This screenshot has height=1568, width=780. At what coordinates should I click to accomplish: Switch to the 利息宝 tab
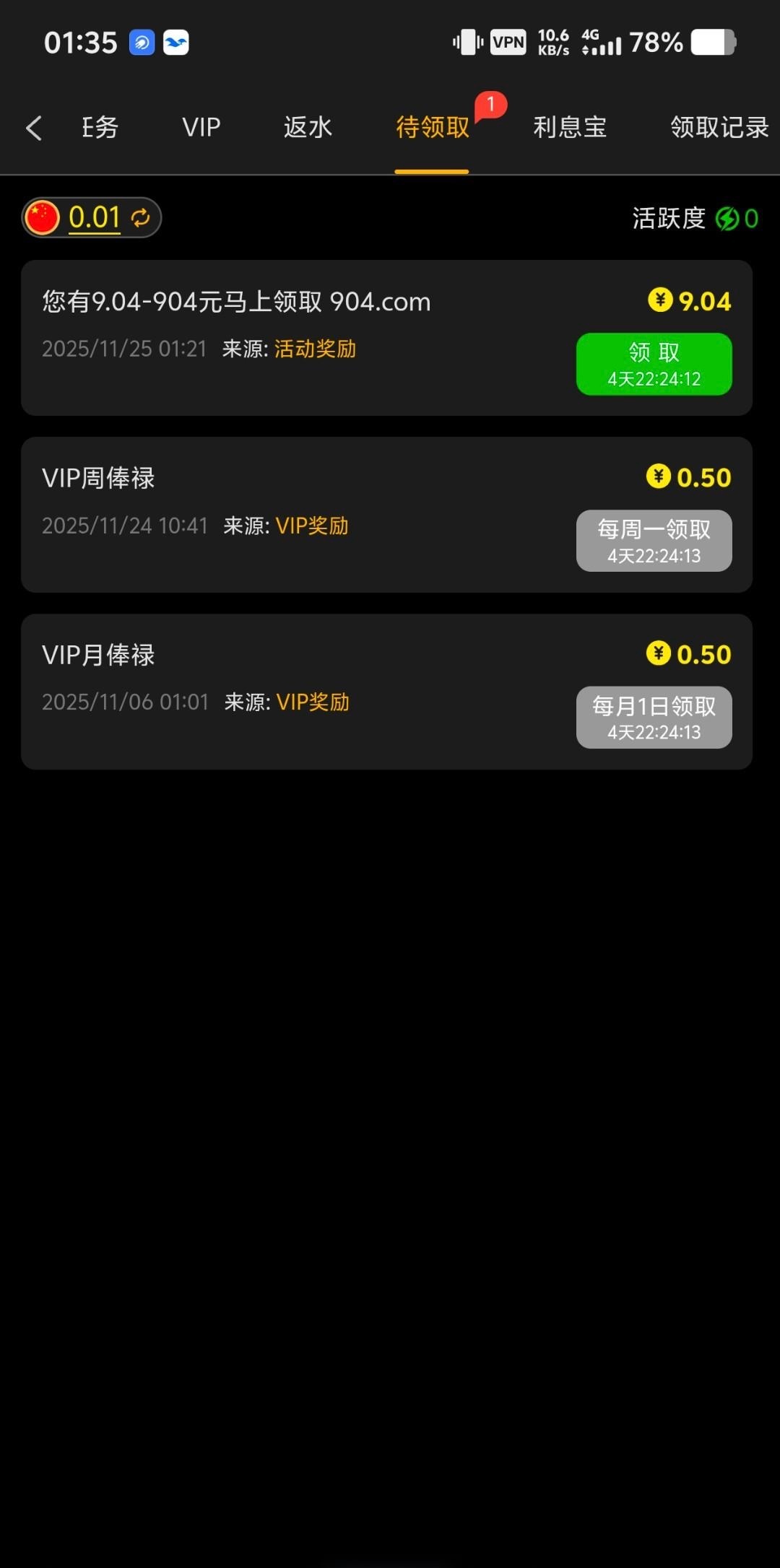click(569, 128)
